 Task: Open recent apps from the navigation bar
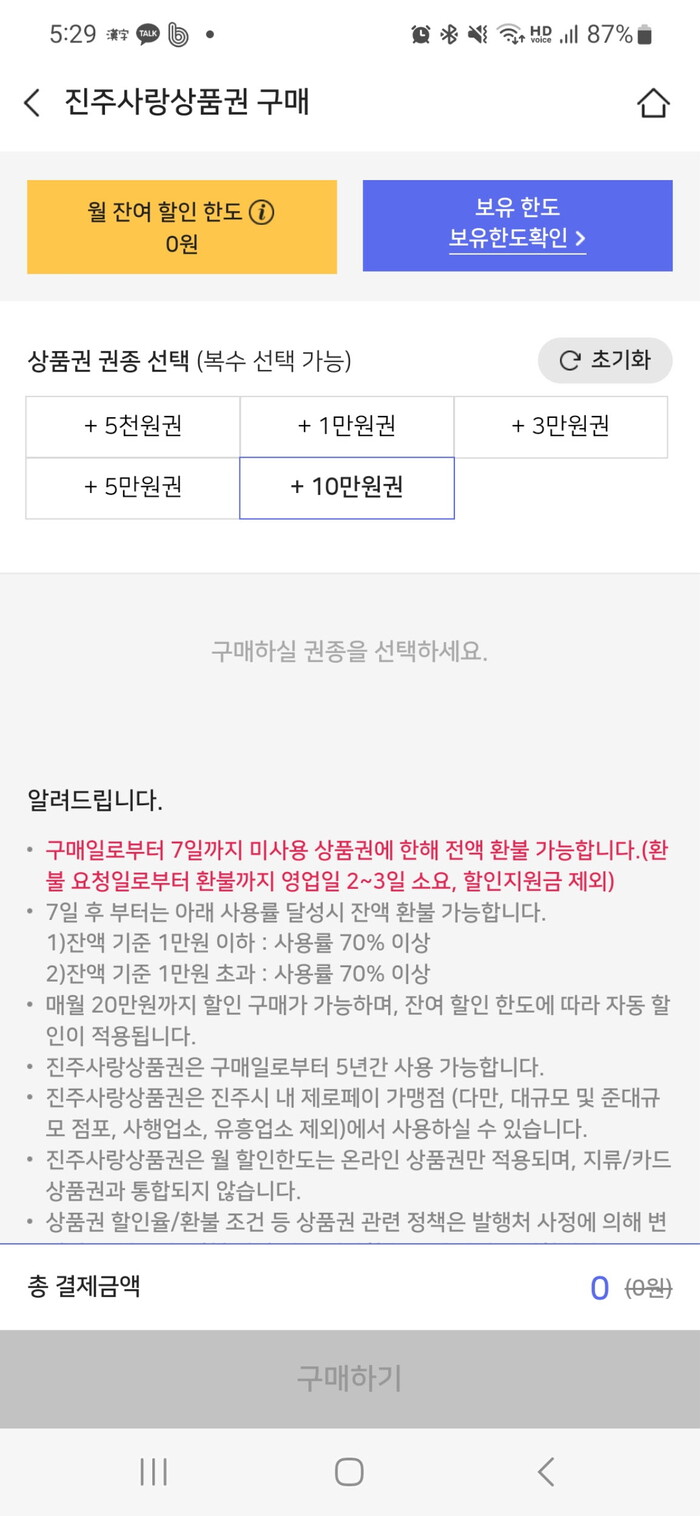coord(153,1471)
